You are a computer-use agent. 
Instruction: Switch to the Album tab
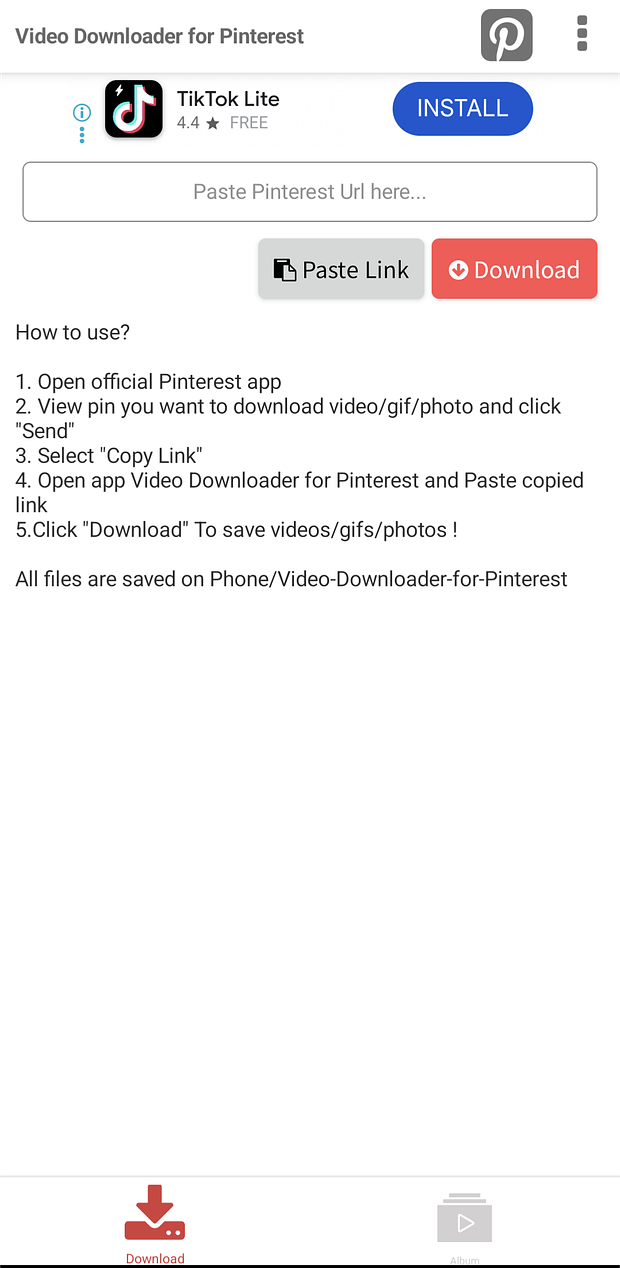[464, 1226]
